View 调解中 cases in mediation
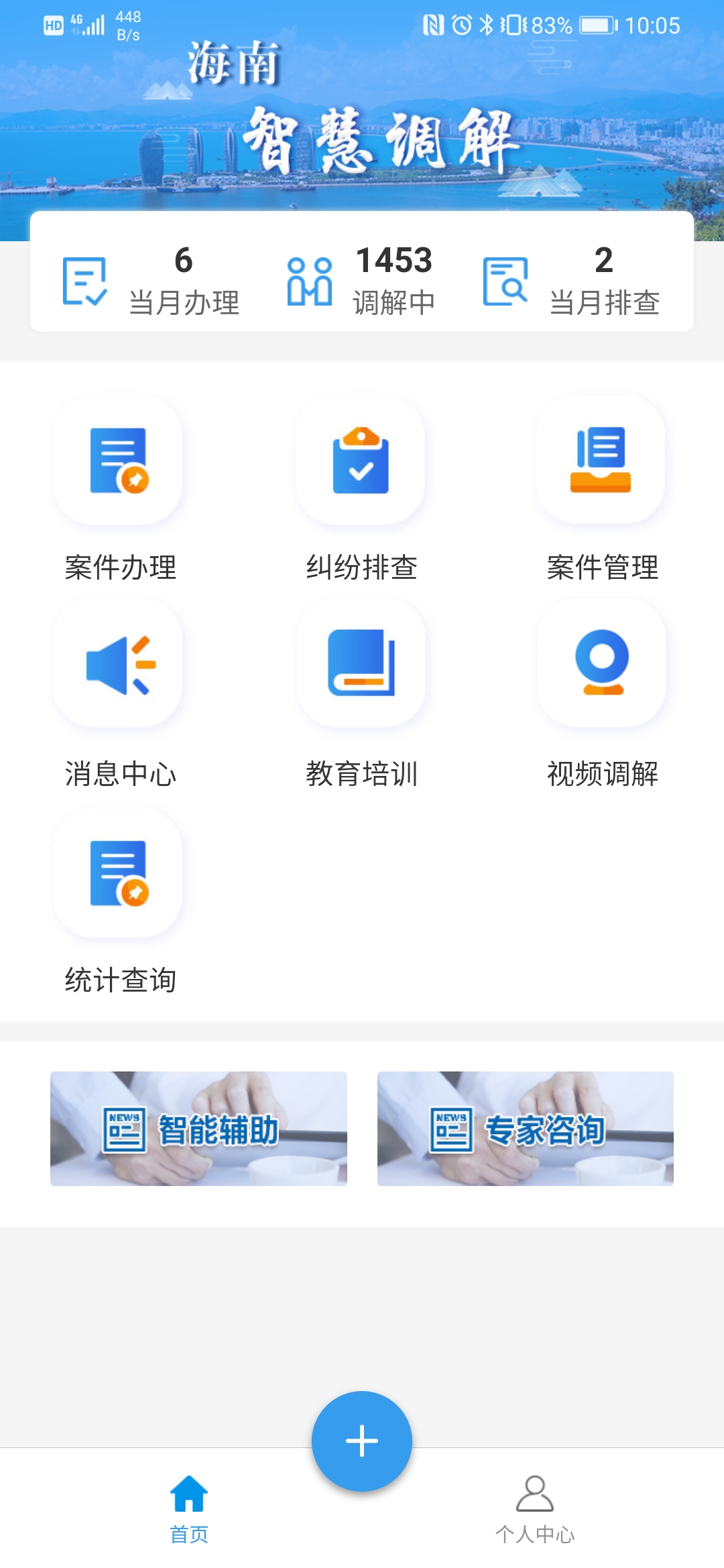 (362, 279)
